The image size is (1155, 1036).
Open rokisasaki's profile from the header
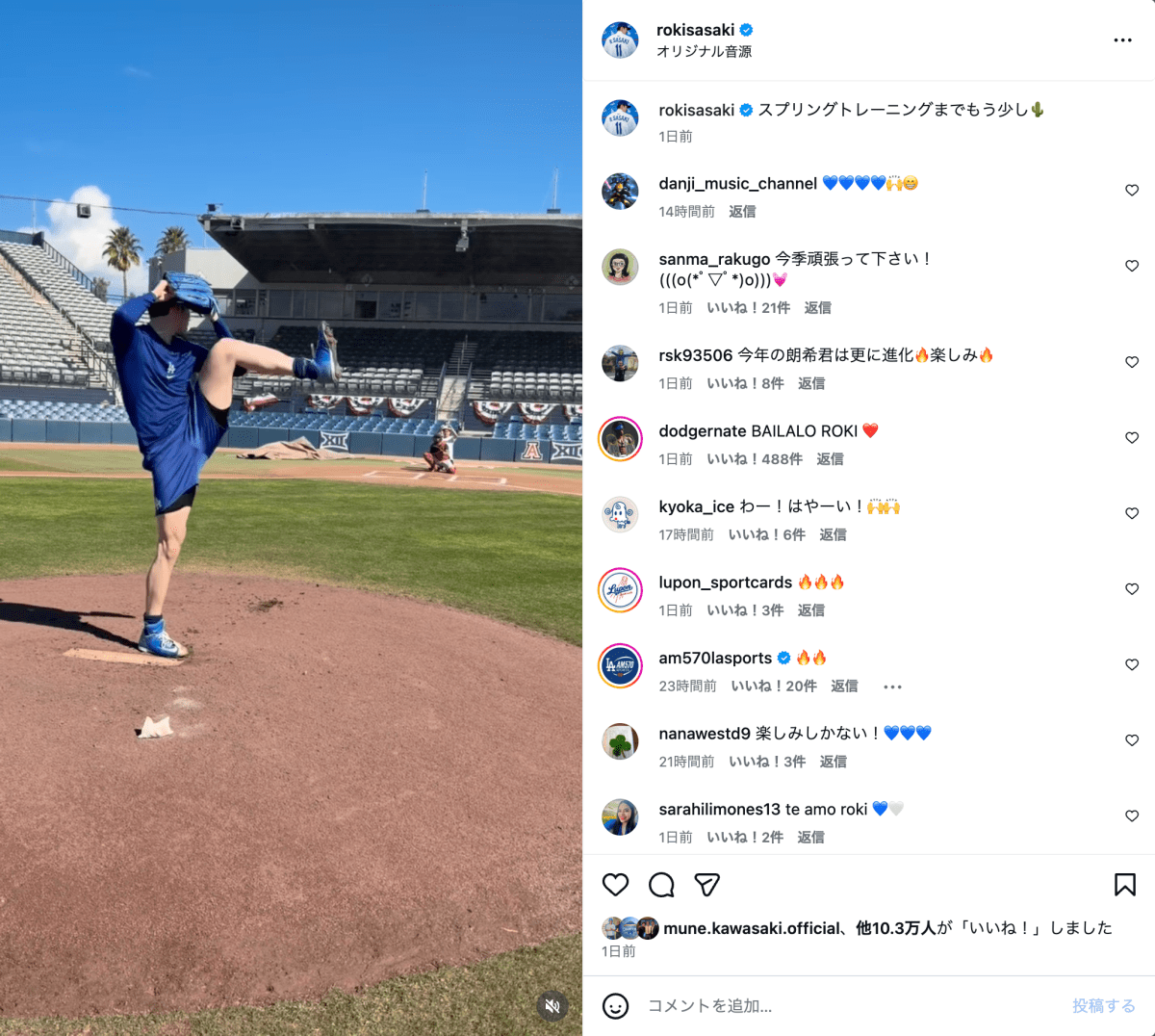[x=695, y=30]
